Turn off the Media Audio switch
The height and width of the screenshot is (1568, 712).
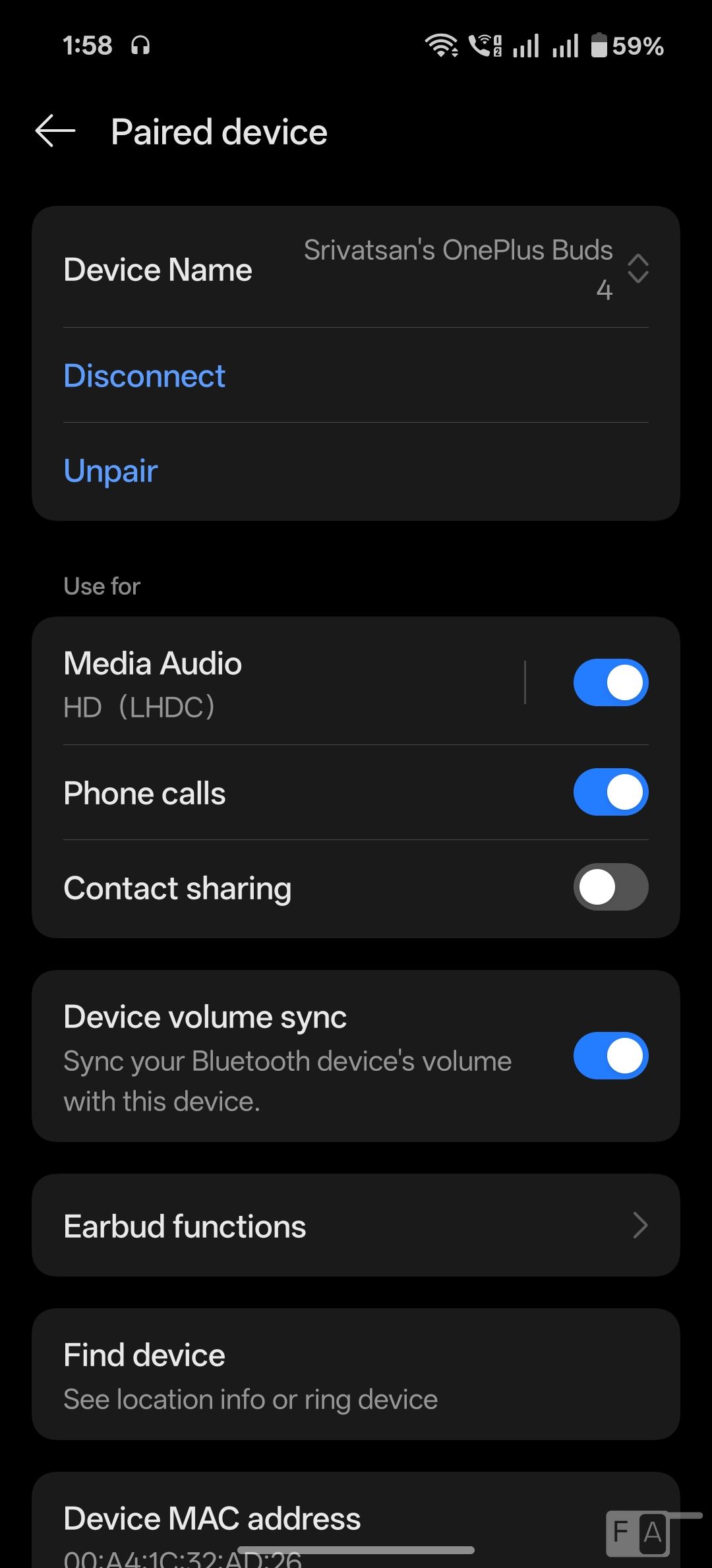pyautogui.click(x=610, y=682)
